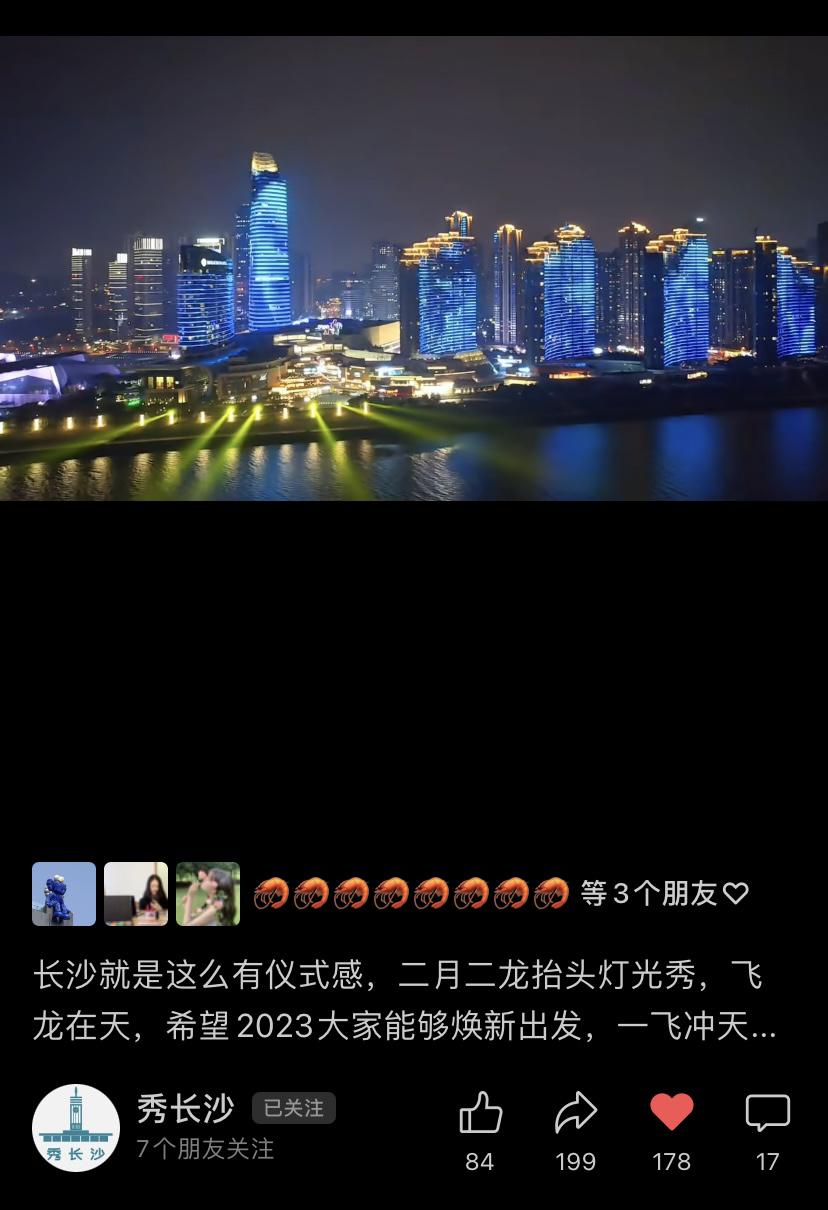Image resolution: width=828 pixels, height=1210 pixels.
Task: Tap the red heart icon
Action: [x=672, y=1112]
